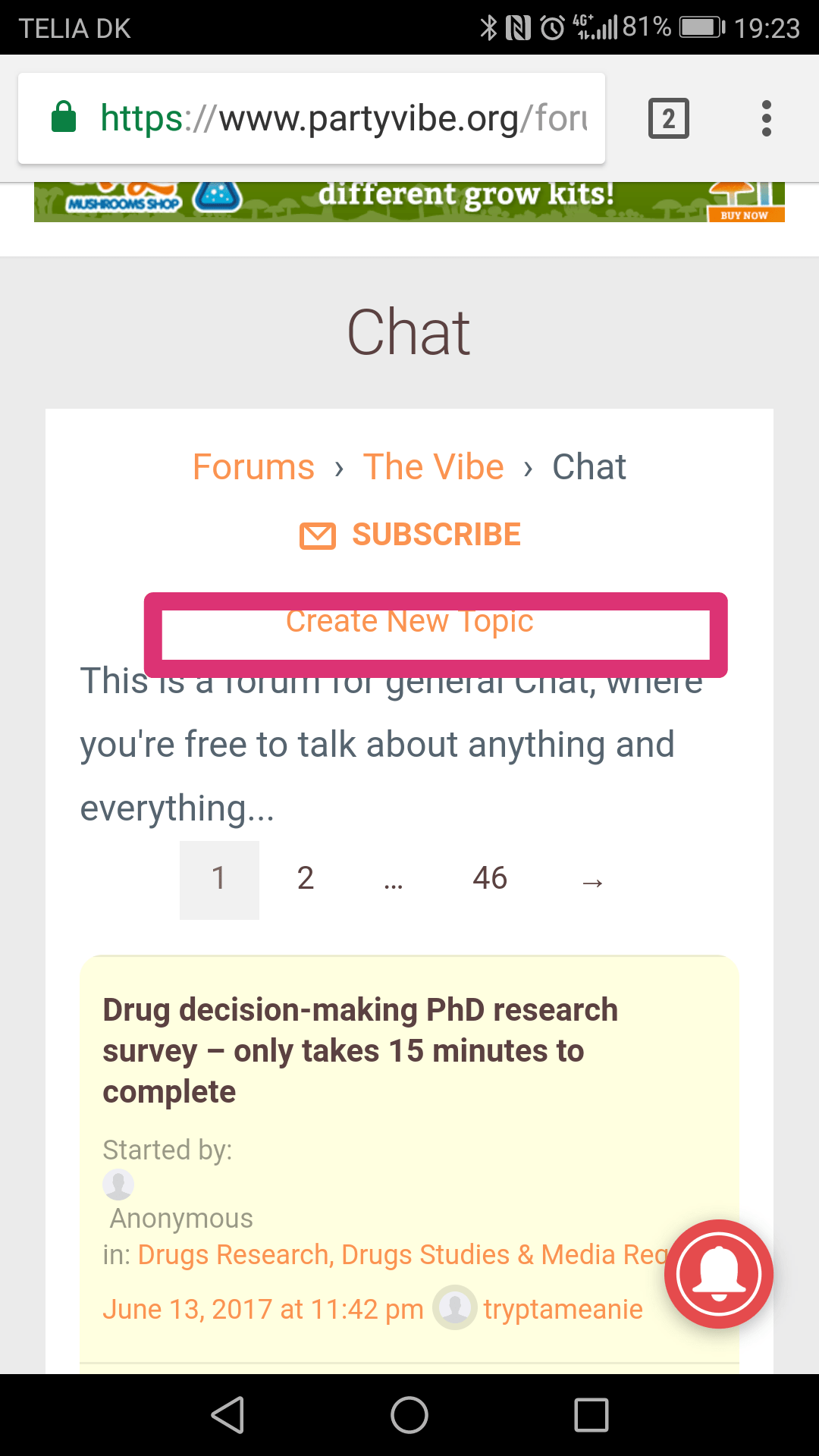Open recent apps from the navigation bar

tap(591, 1415)
